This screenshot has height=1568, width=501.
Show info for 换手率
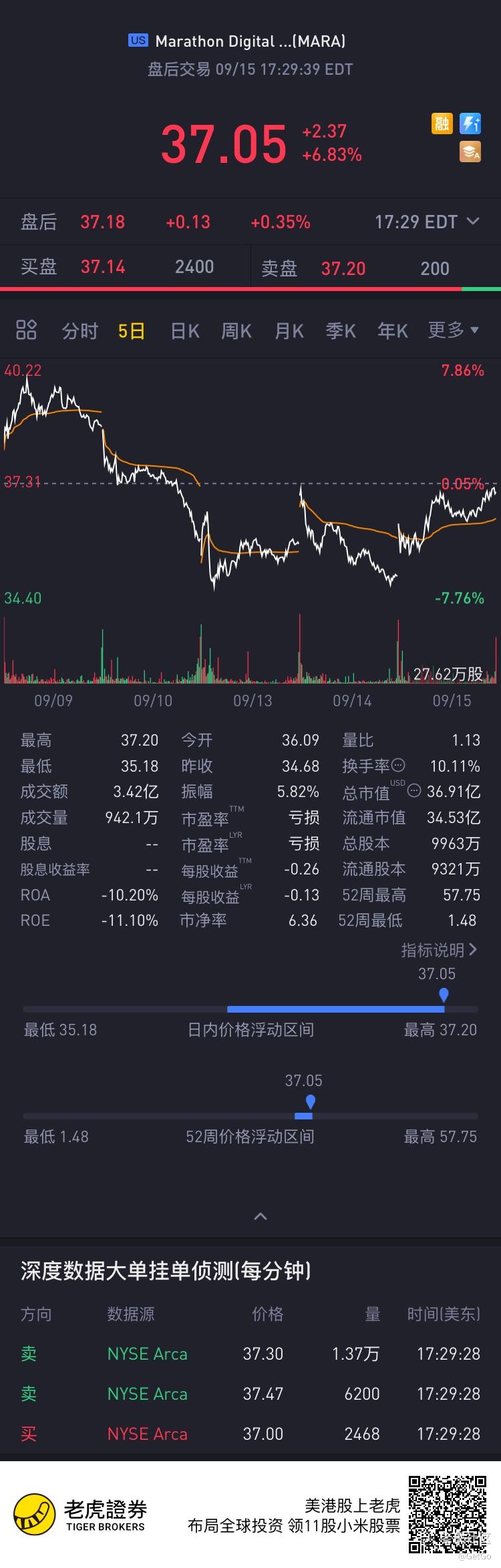point(398,766)
